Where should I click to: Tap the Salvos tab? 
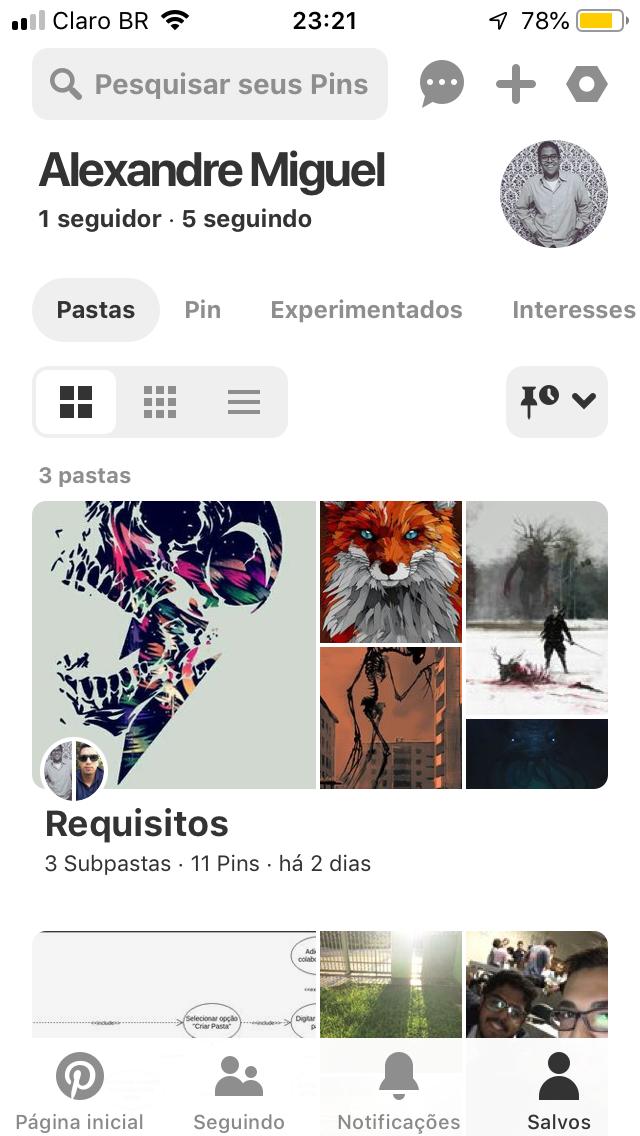[559, 1091]
